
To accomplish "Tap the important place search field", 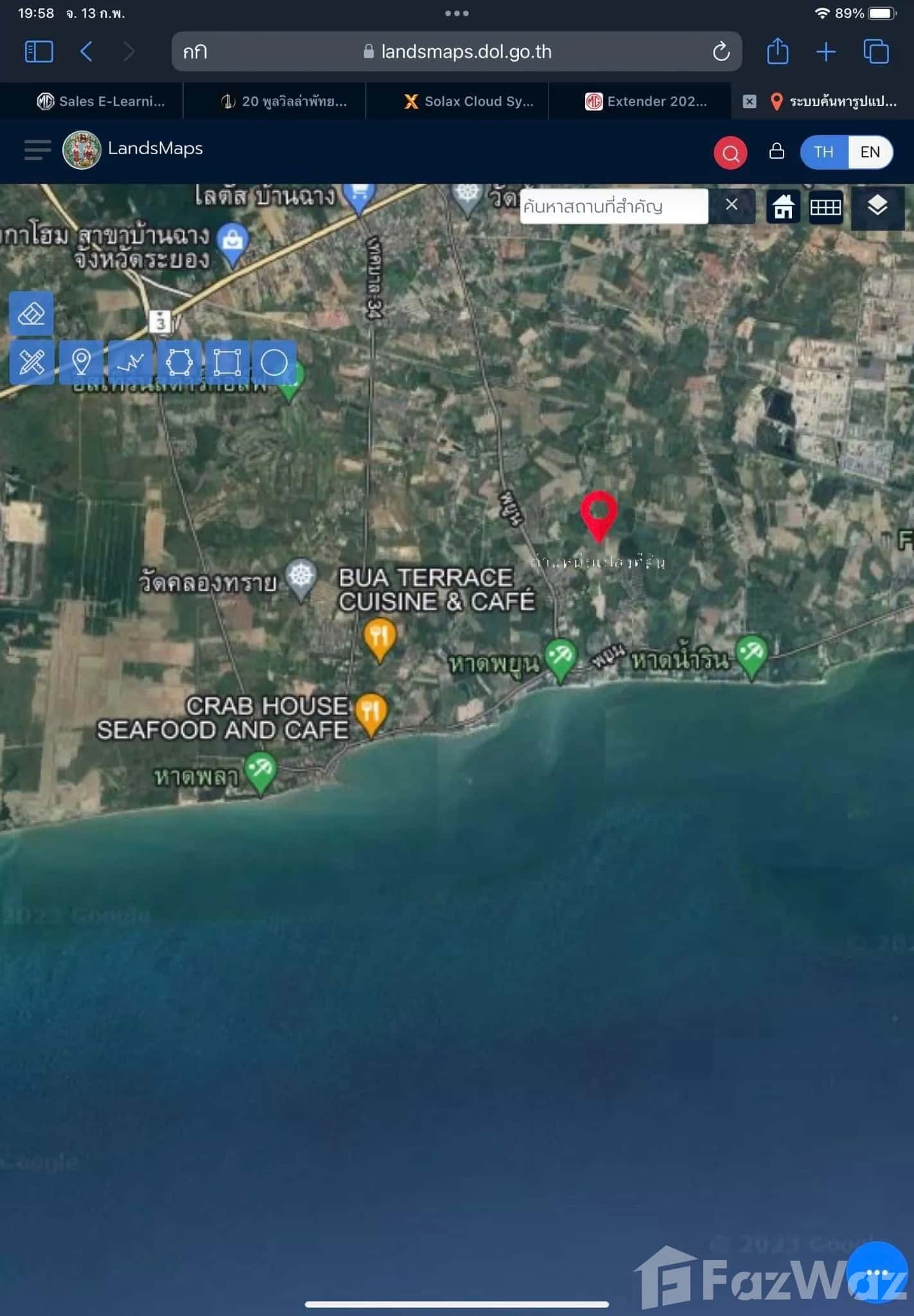I will point(613,206).
